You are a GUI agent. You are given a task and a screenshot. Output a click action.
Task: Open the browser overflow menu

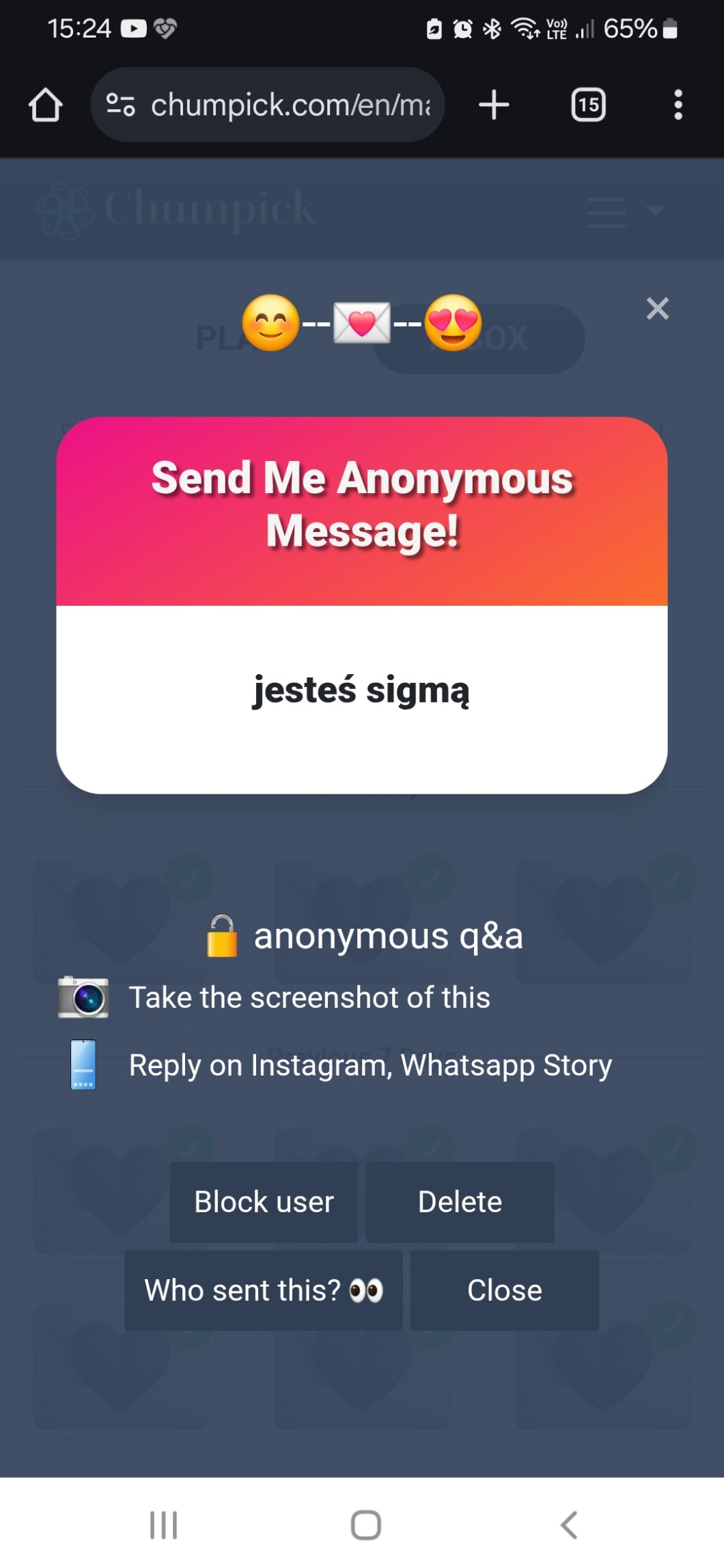[678, 105]
